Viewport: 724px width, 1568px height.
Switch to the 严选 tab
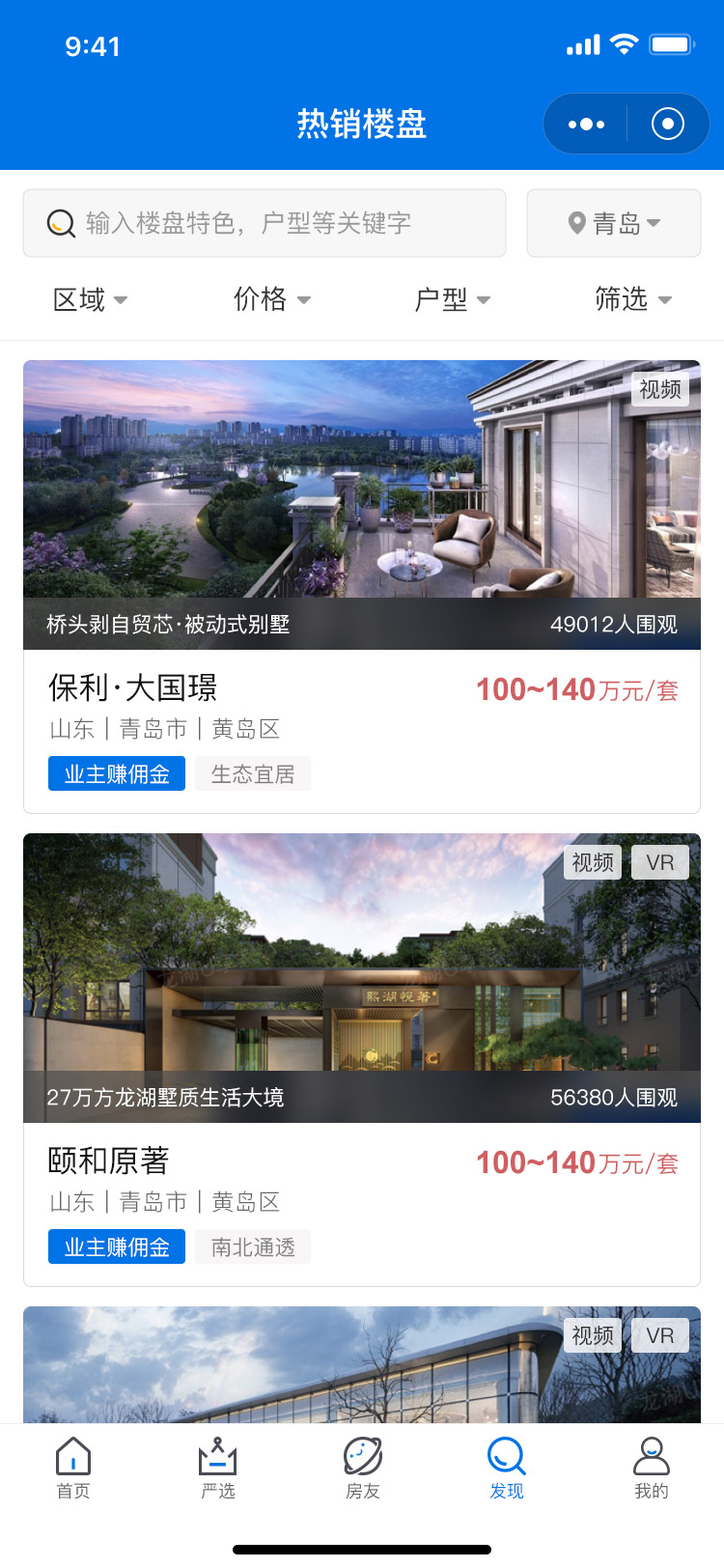tap(218, 1468)
